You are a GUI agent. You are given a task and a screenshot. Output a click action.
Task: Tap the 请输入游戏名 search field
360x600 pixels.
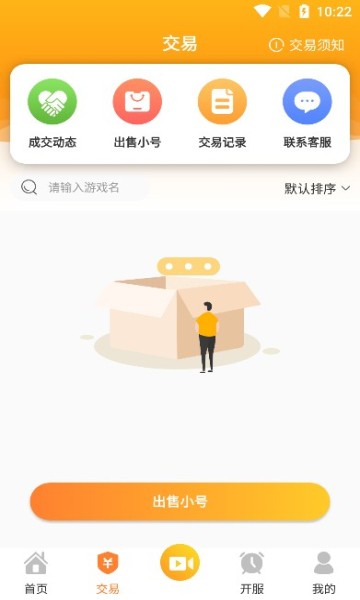click(81, 188)
